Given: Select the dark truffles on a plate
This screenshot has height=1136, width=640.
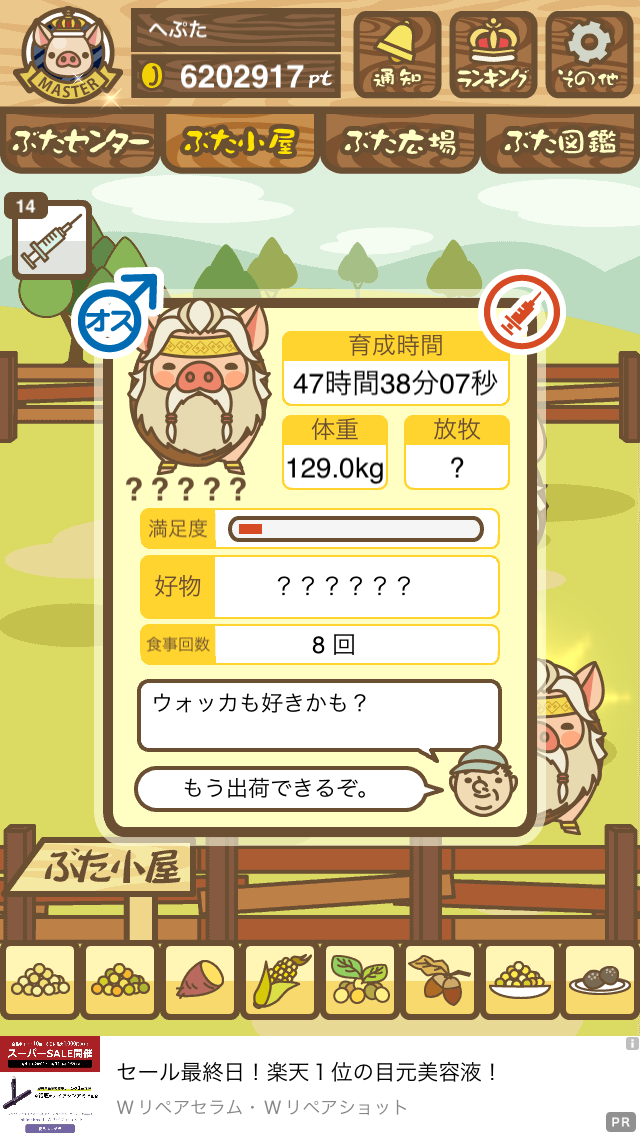Looking at the screenshot, I should coord(599,981).
